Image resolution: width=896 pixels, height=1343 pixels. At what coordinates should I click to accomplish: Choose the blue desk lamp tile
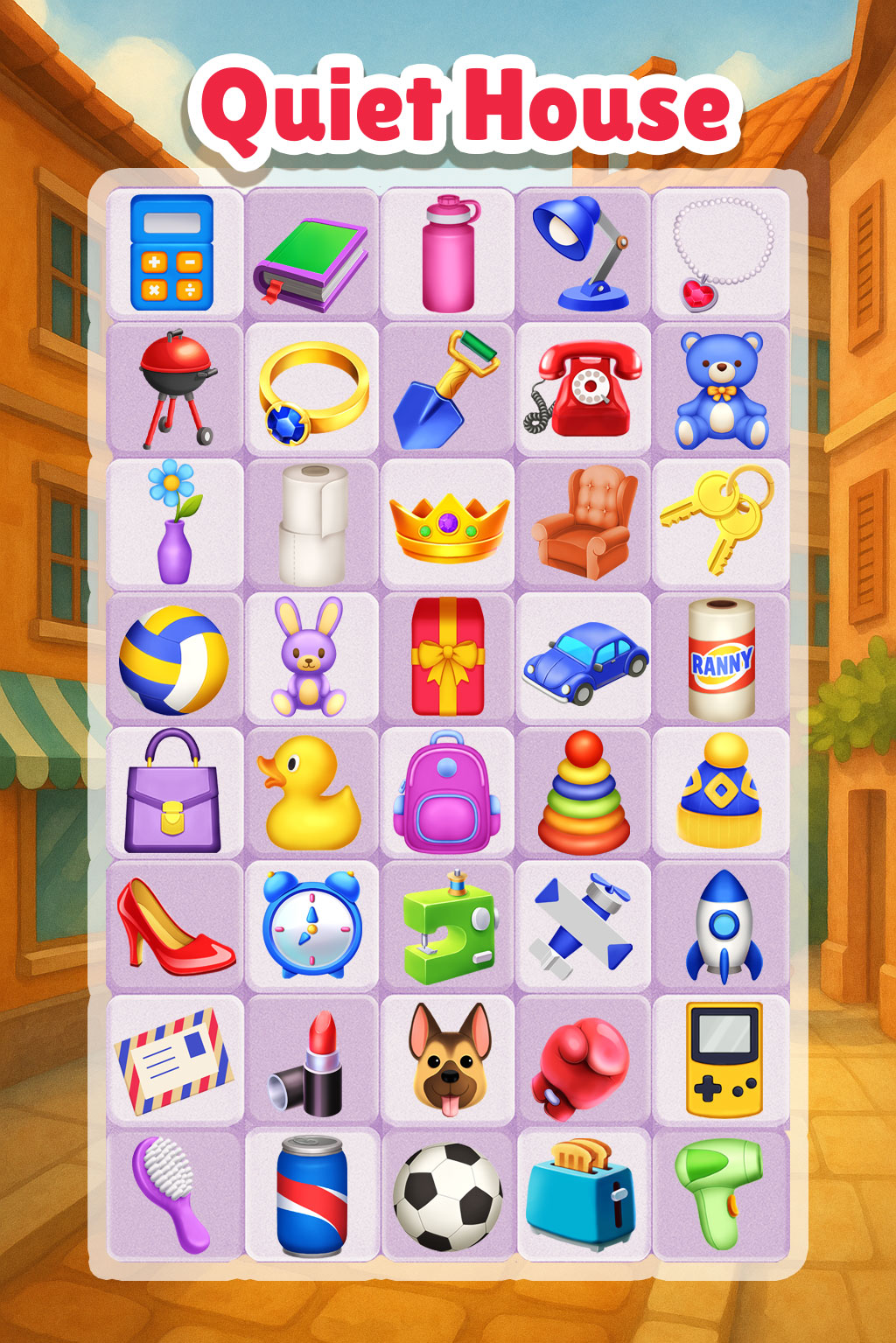pyautogui.click(x=583, y=254)
